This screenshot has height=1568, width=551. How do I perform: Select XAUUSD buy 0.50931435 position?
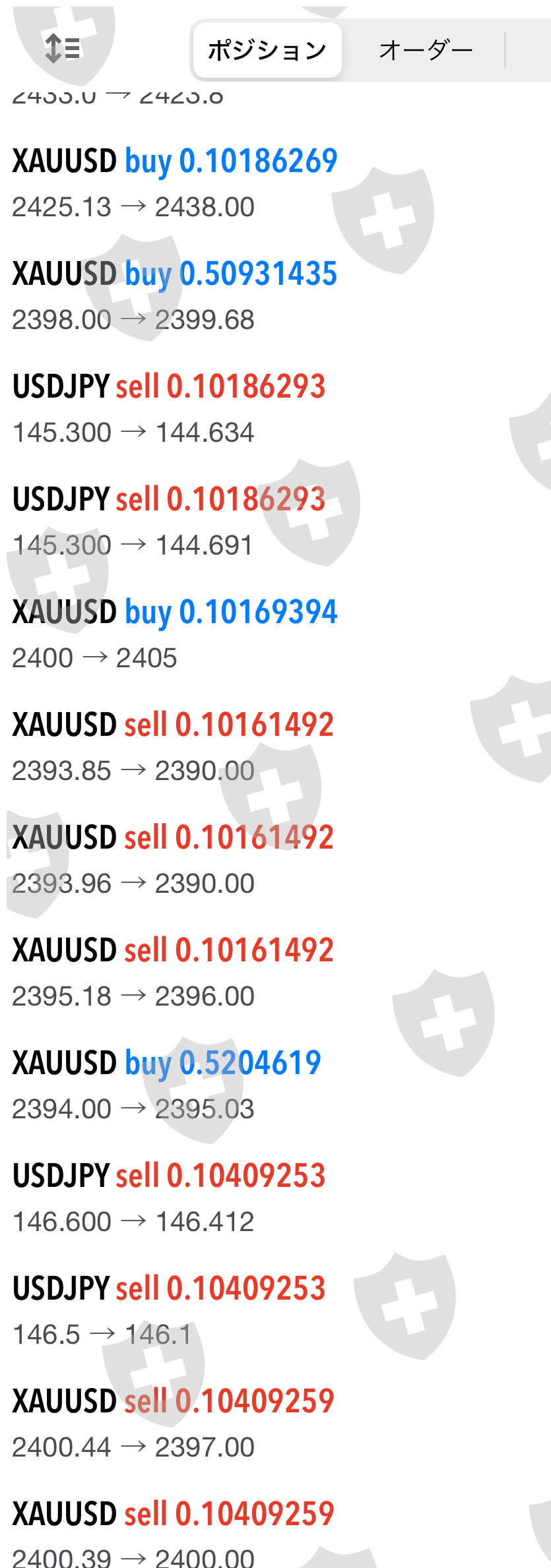pyautogui.click(x=175, y=295)
